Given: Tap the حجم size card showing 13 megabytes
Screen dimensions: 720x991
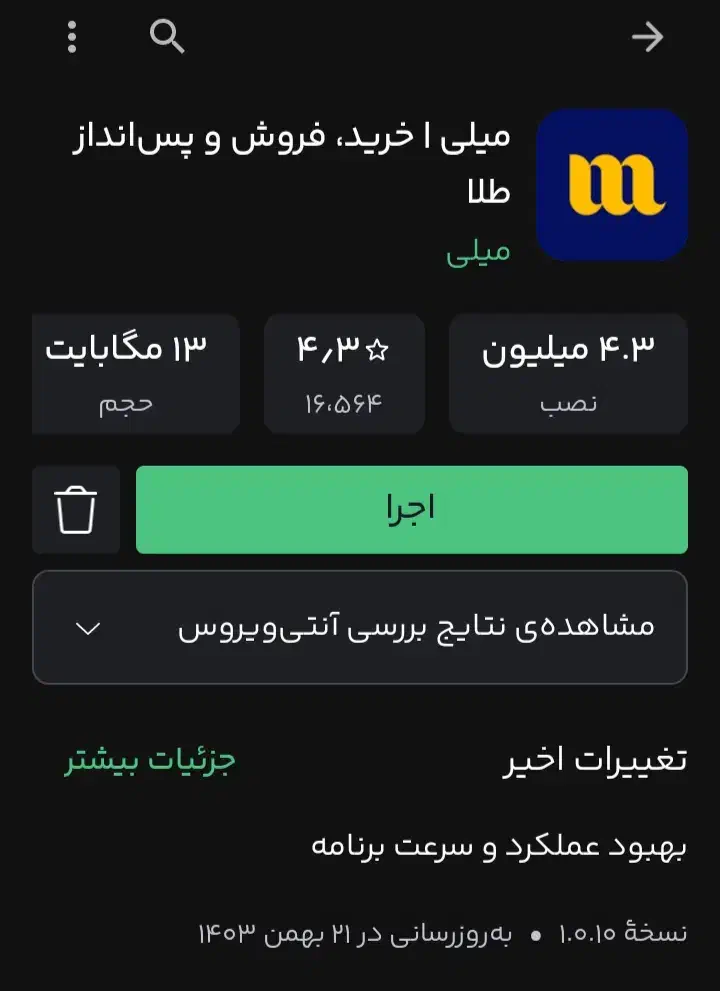Looking at the screenshot, I should (136, 373).
